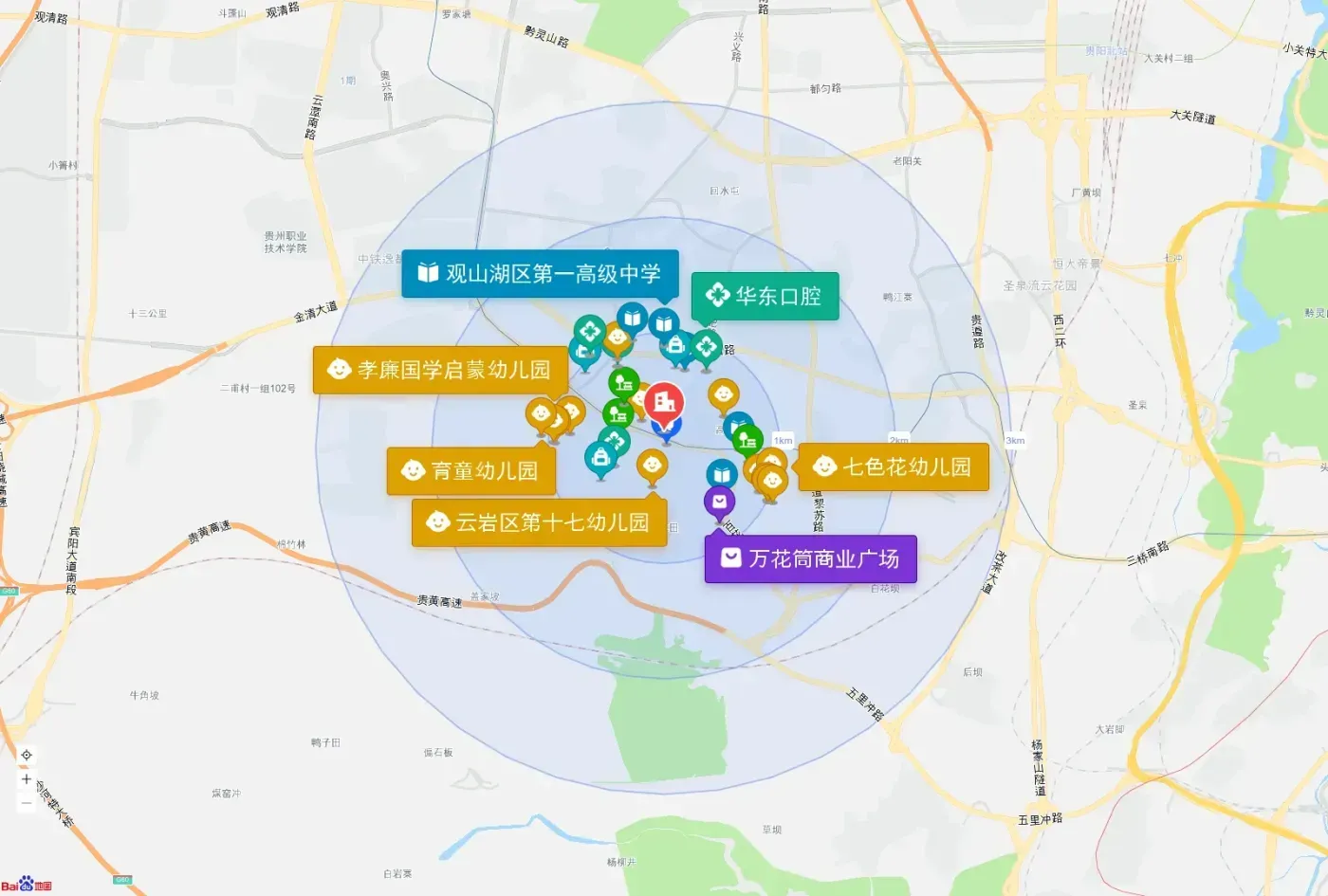
Task: Select the 华东口腔 marker label
Action: 765,296
